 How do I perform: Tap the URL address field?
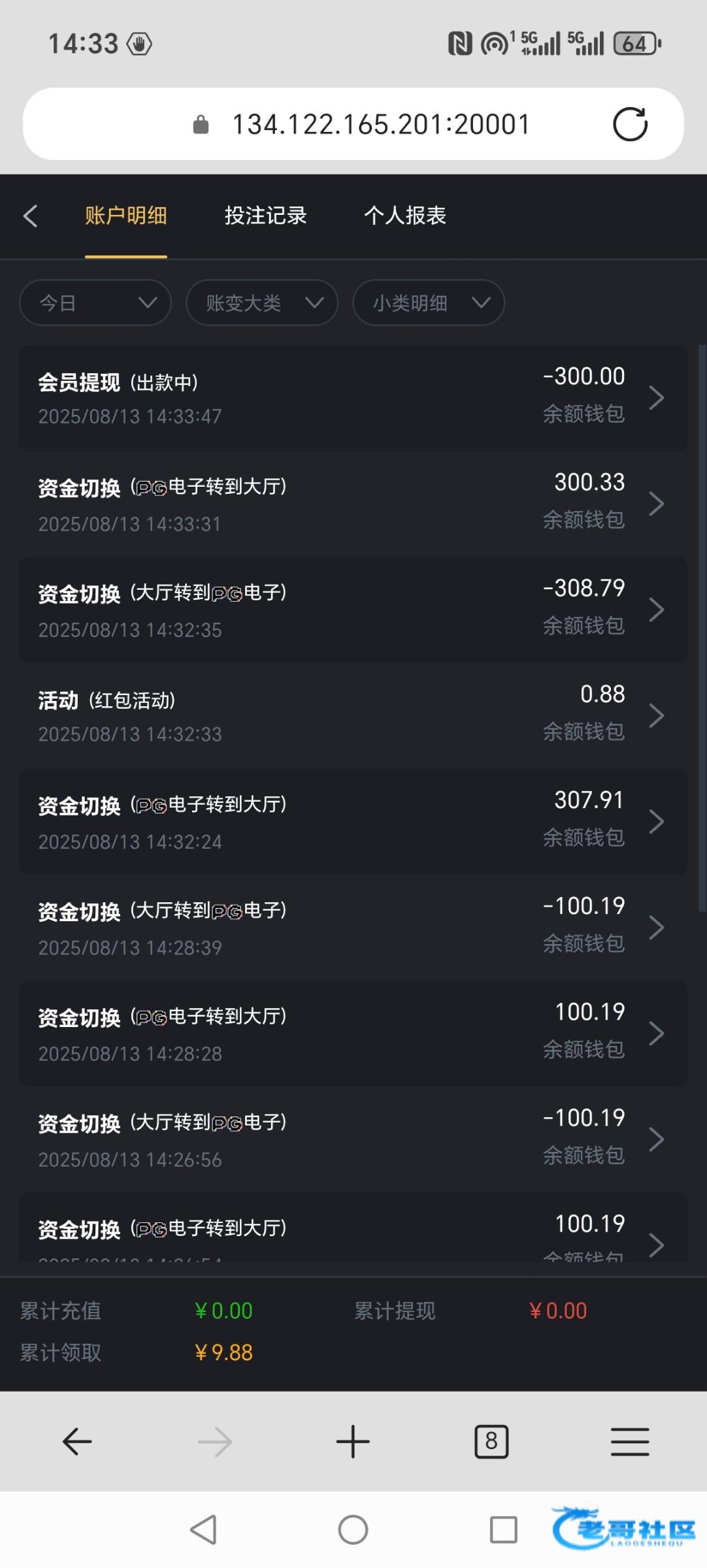354,124
